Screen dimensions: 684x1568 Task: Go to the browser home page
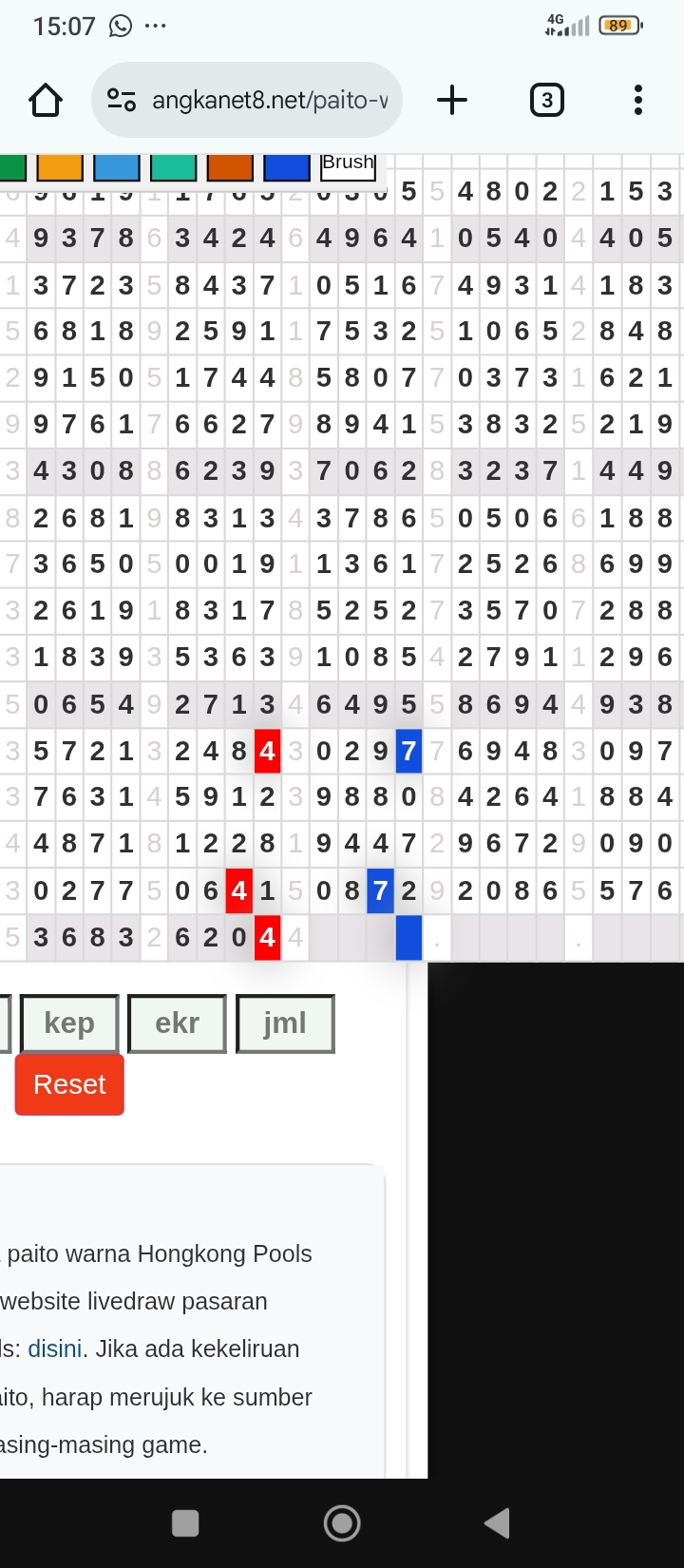(46, 100)
